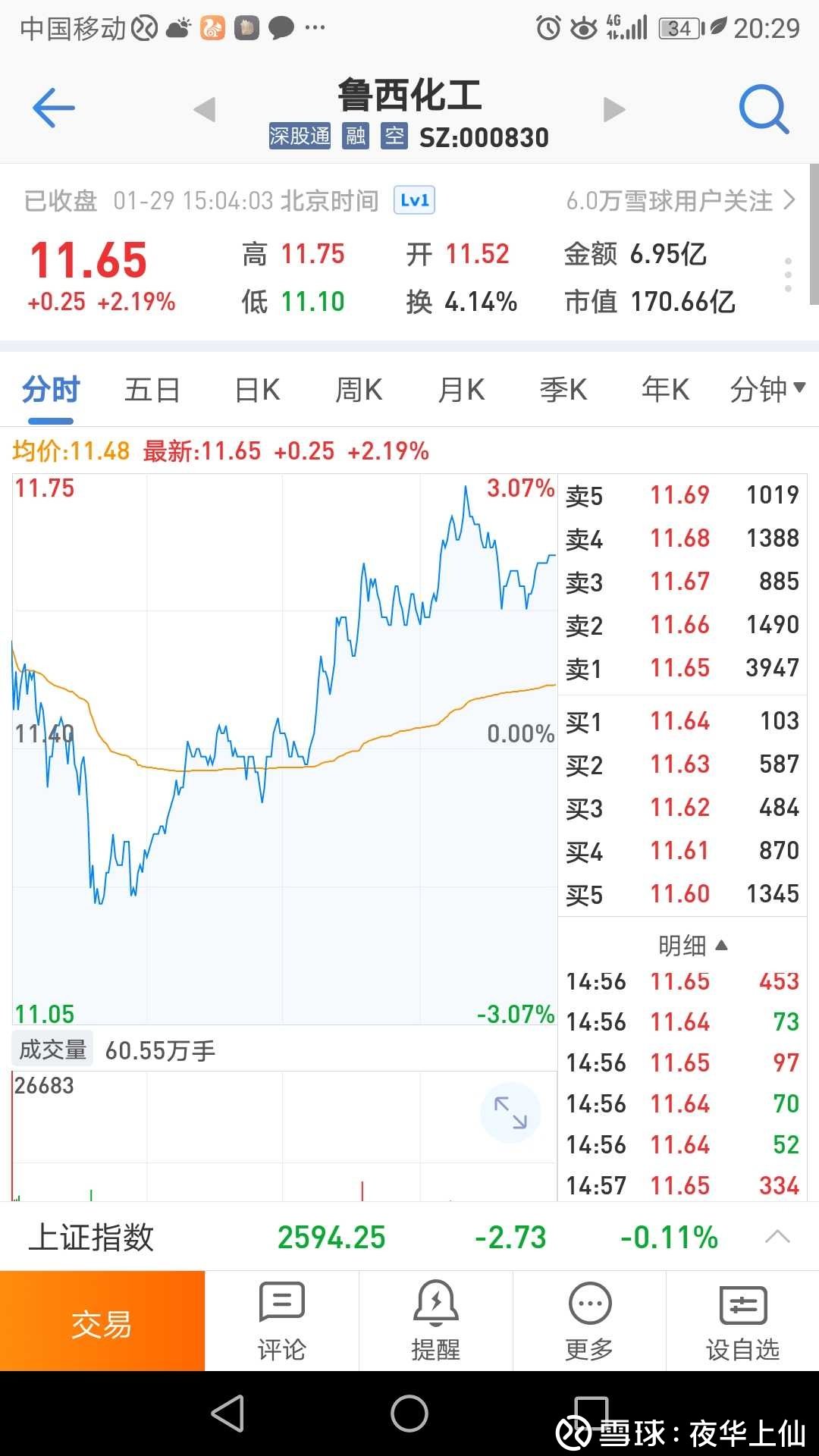Set a 提醒 price alert
The width and height of the screenshot is (819, 1456).
tap(435, 1321)
